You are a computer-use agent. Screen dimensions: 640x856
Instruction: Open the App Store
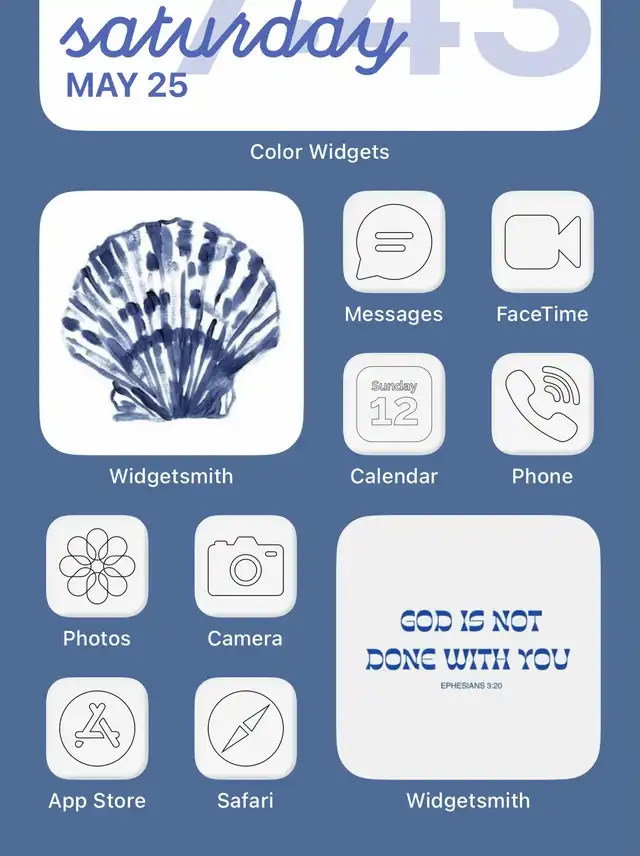click(97, 729)
